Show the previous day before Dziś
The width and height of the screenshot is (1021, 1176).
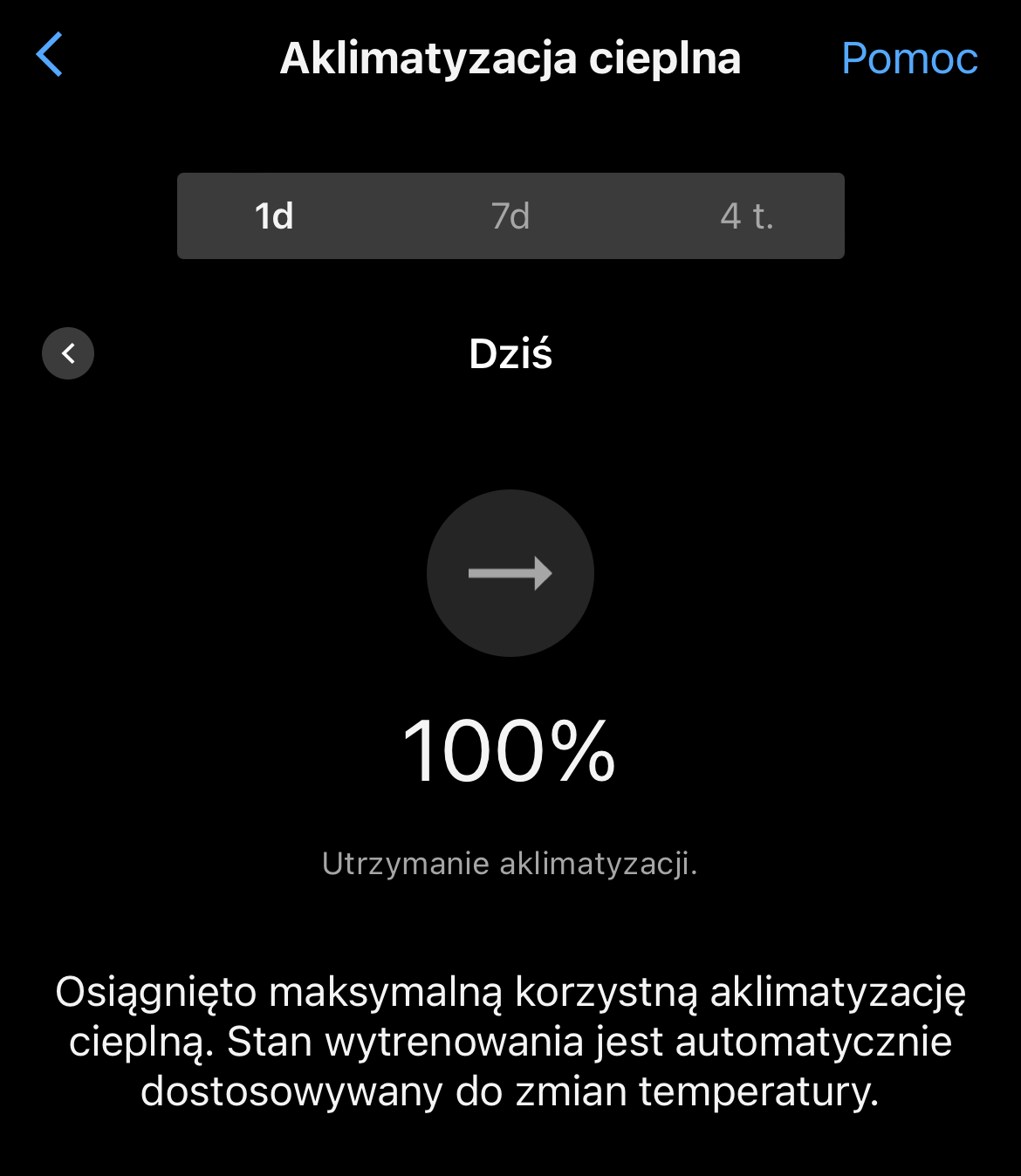(68, 353)
